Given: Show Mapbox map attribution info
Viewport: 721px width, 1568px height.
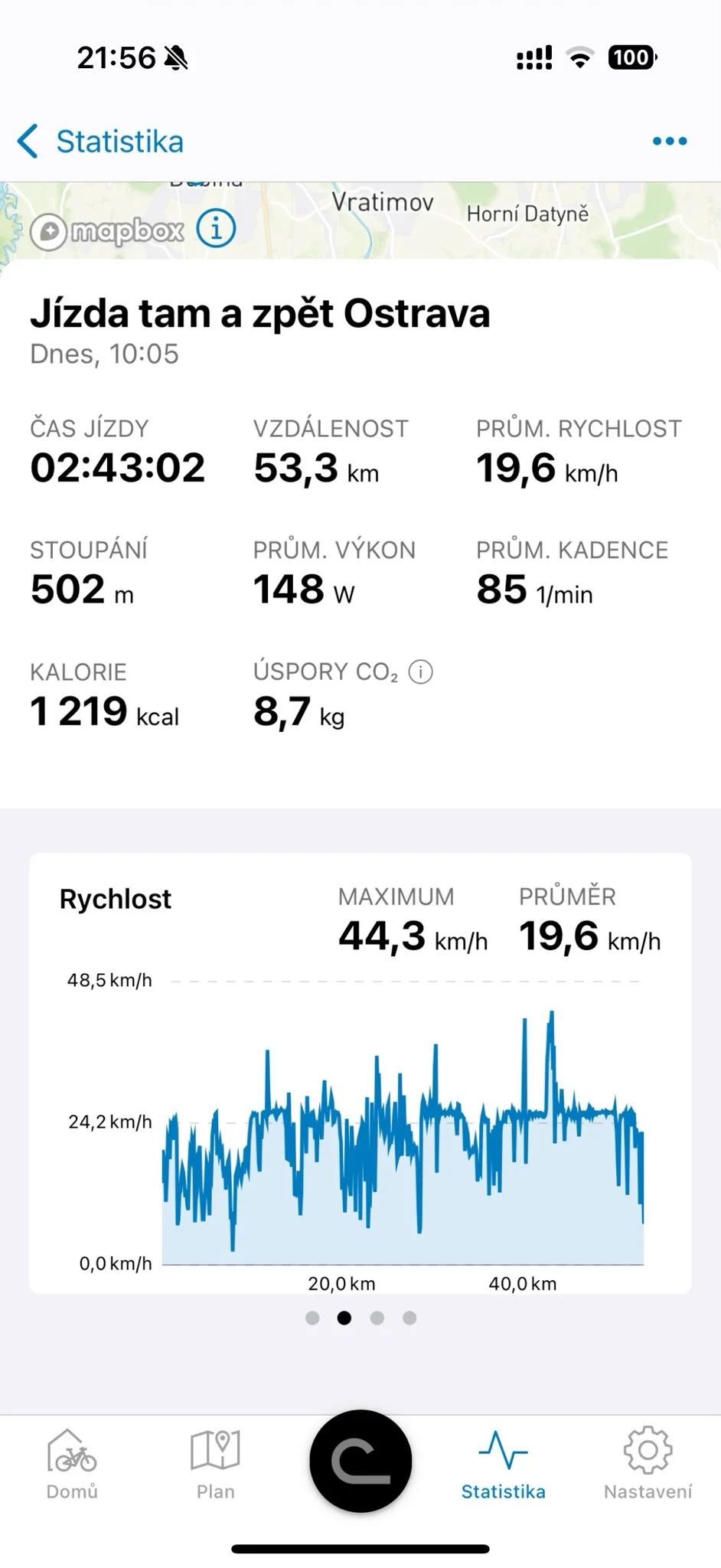Looking at the screenshot, I should click(x=216, y=227).
